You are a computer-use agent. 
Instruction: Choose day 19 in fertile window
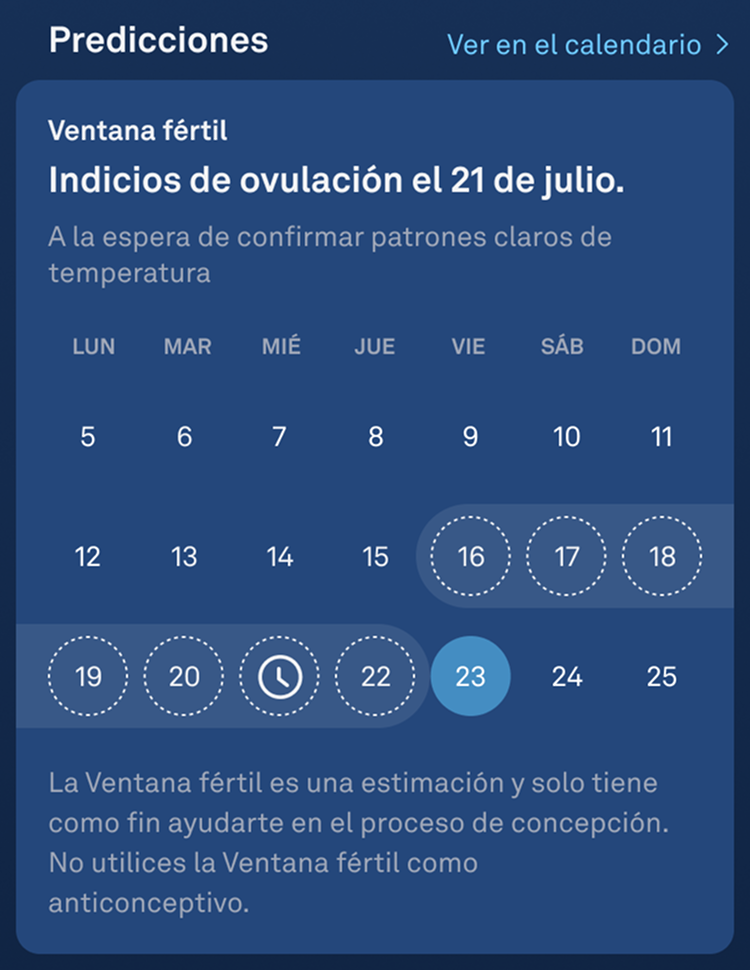(88, 677)
